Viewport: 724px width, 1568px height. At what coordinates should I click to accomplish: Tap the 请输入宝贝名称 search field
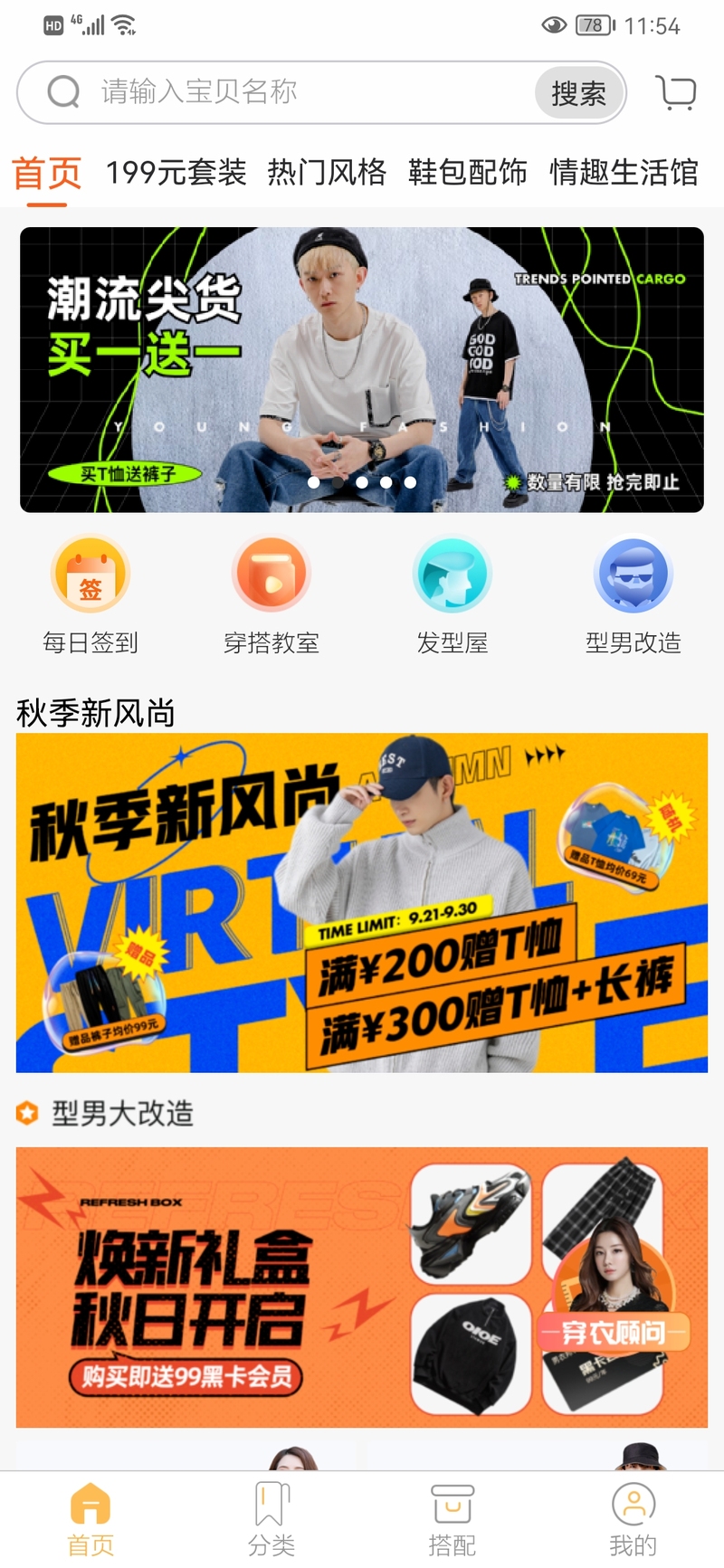[x=290, y=92]
